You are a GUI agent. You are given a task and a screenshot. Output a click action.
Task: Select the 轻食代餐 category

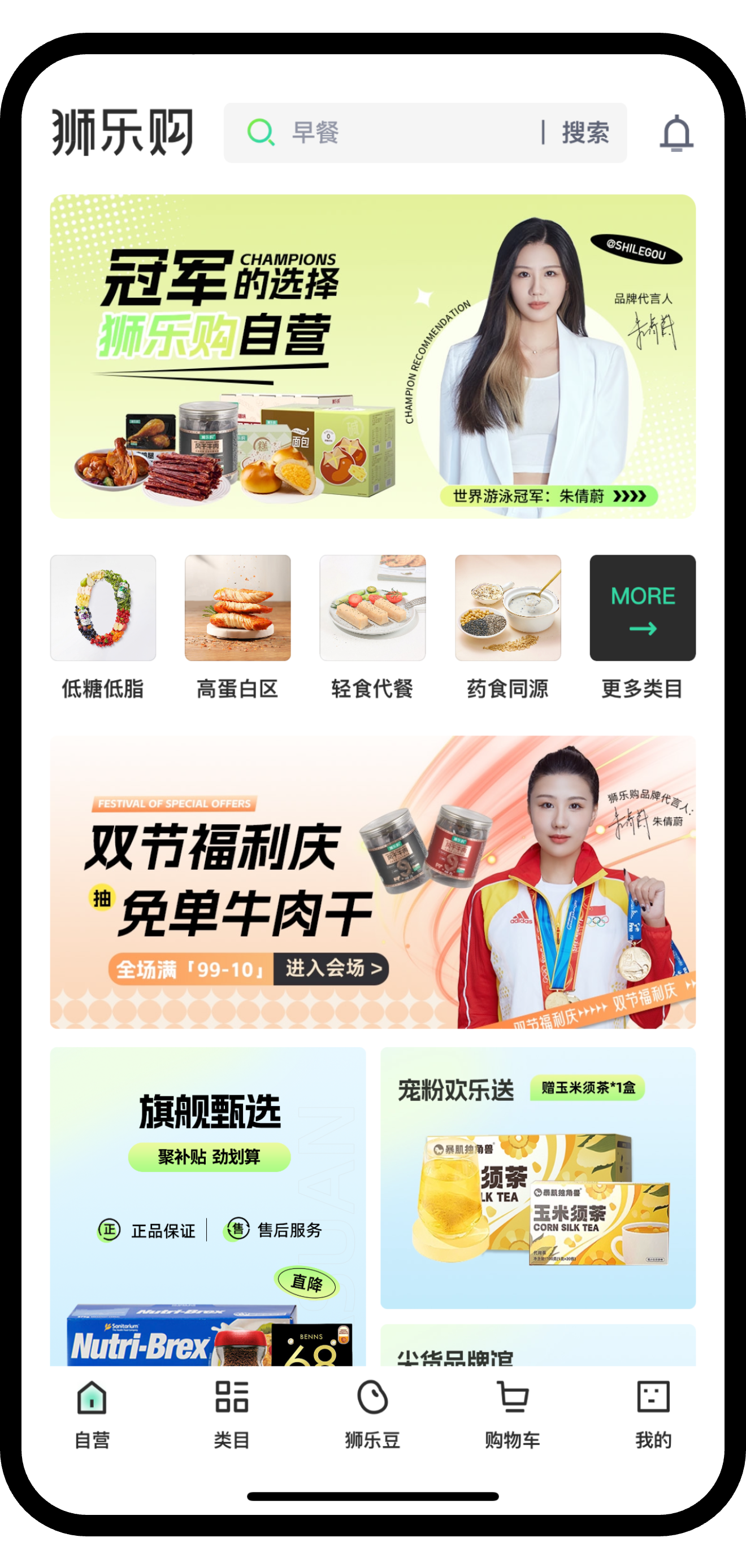(x=372, y=609)
